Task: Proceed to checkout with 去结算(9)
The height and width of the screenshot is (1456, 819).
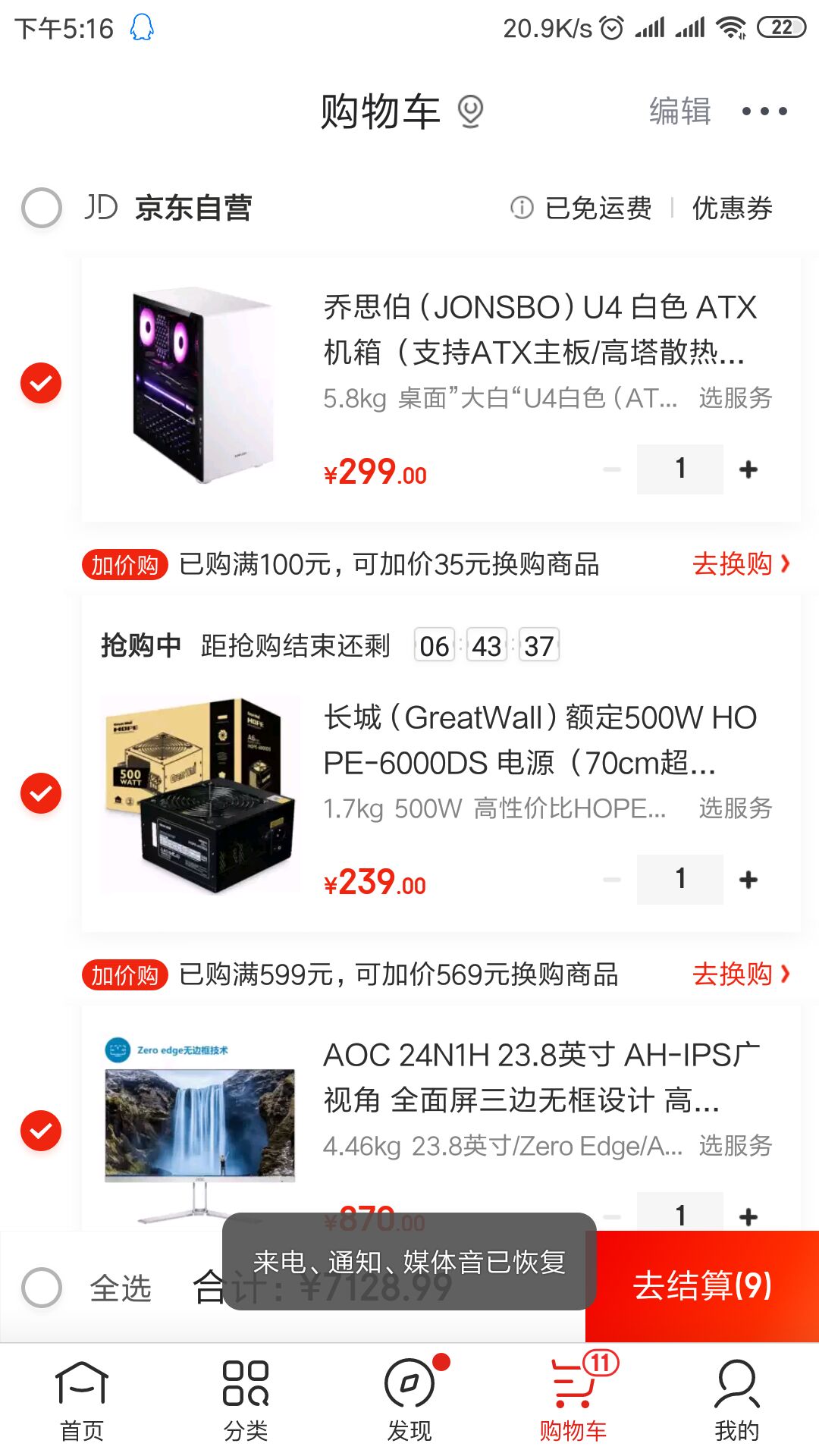Action: pyautogui.click(x=702, y=1286)
